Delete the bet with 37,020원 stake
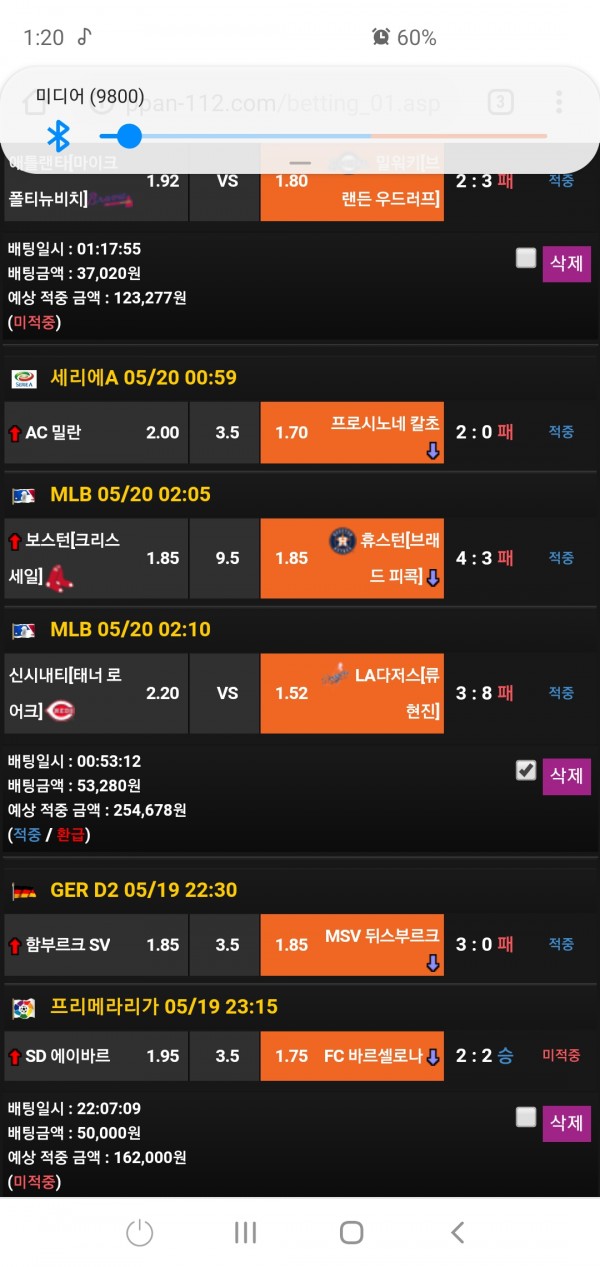 coord(566,264)
